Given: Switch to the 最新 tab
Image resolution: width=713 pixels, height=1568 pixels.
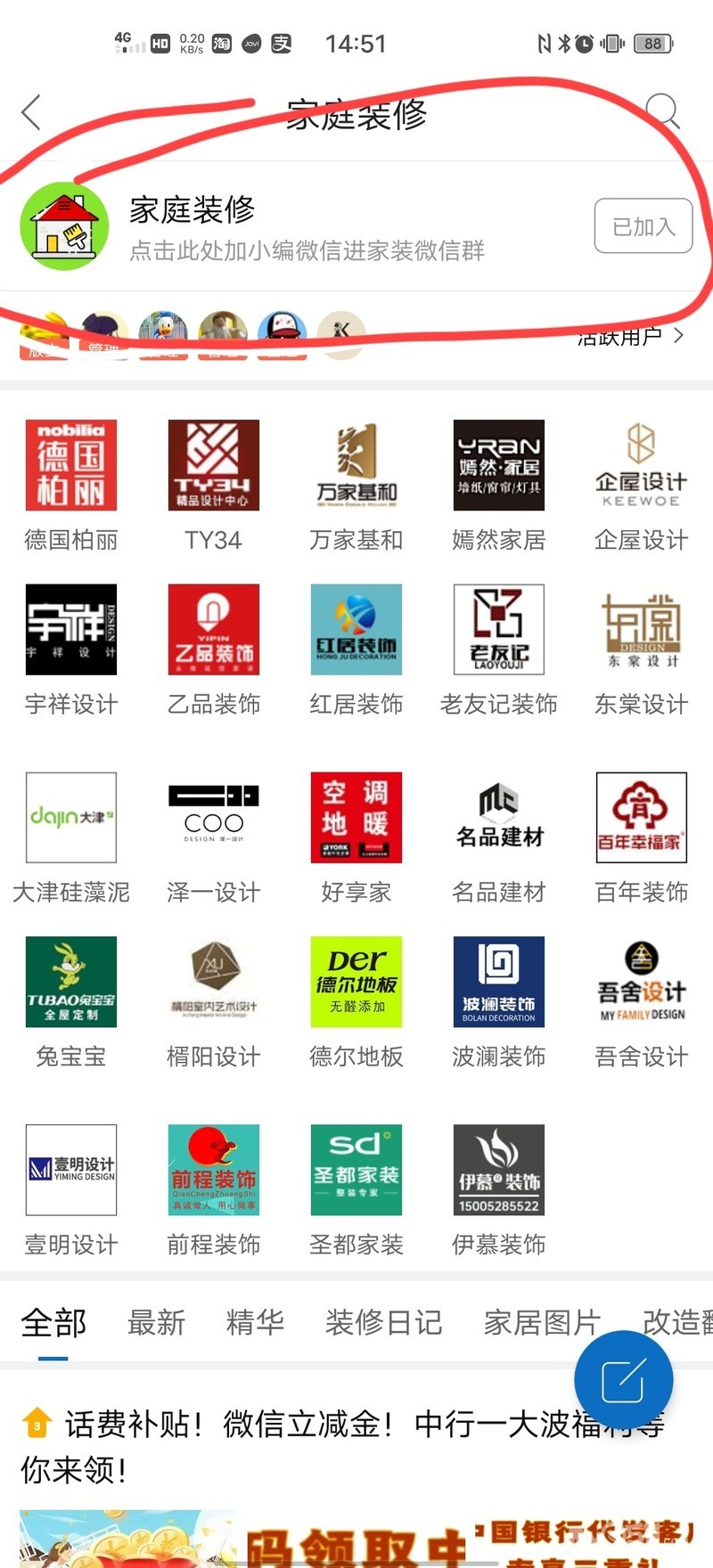Looking at the screenshot, I should pyautogui.click(x=156, y=1323).
